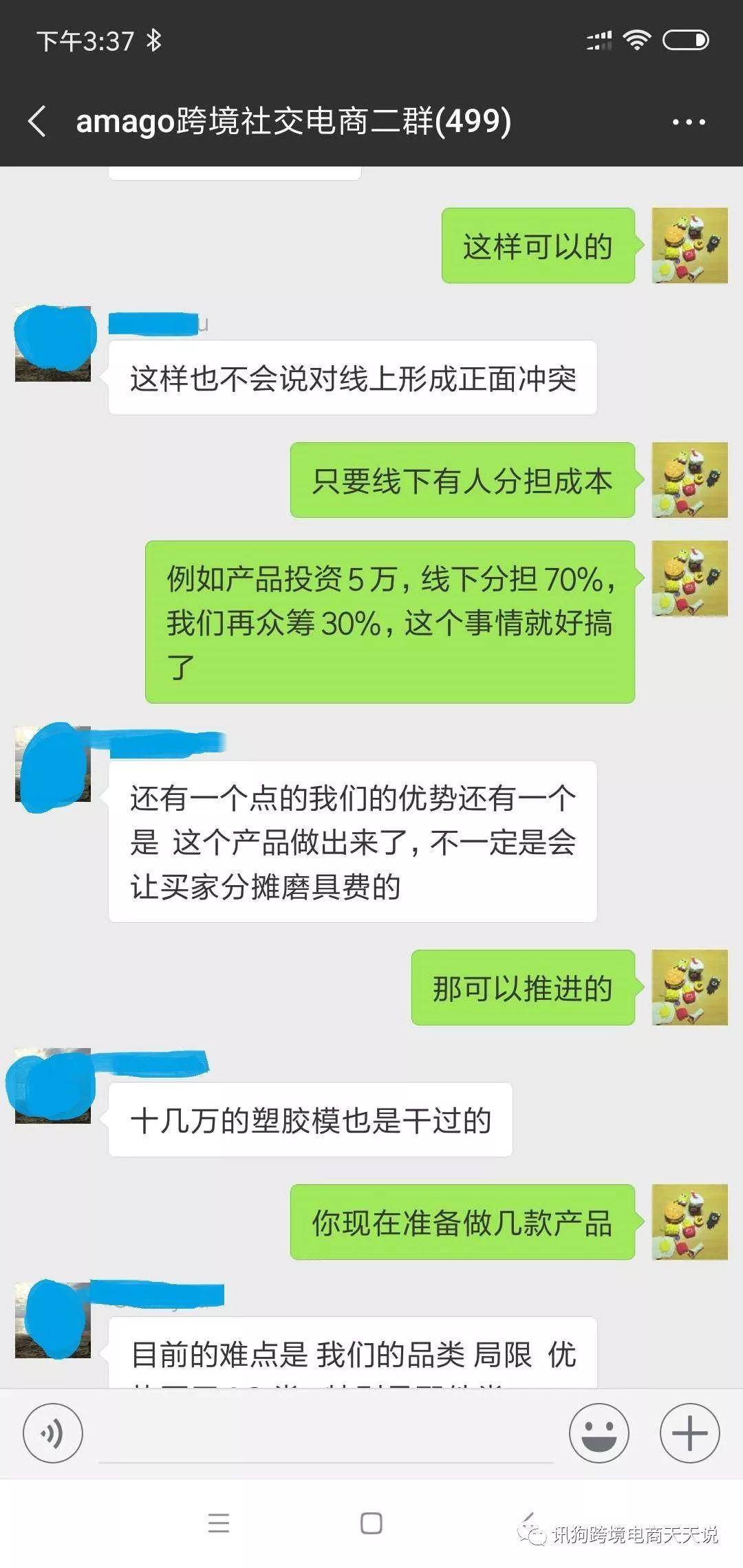This screenshot has width=743, height=1568.
Task: Open the avatar beside 这样也不会说对线上形成正面冲突
Action: click(53, 343)
